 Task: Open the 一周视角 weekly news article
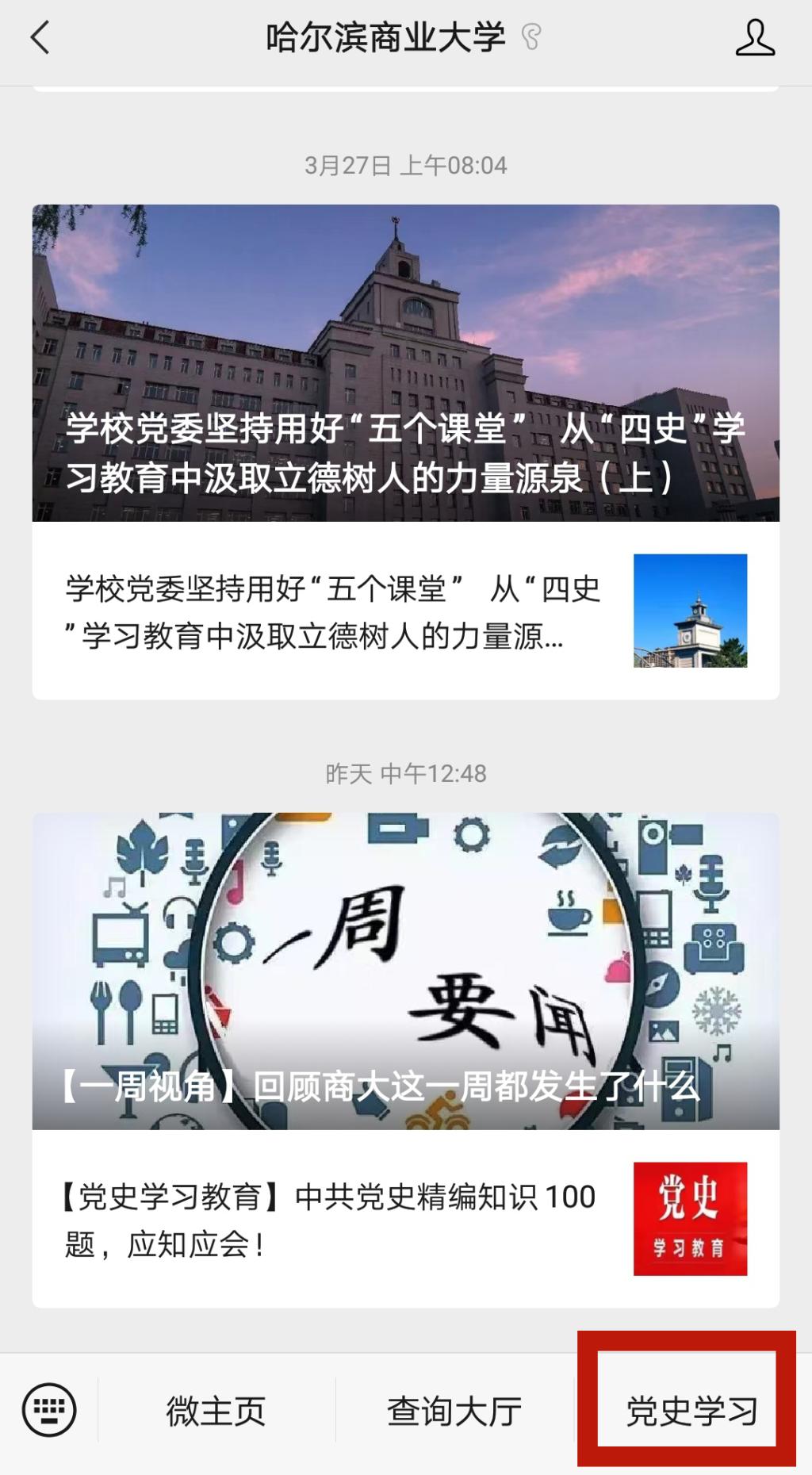[x=405, y=970]
